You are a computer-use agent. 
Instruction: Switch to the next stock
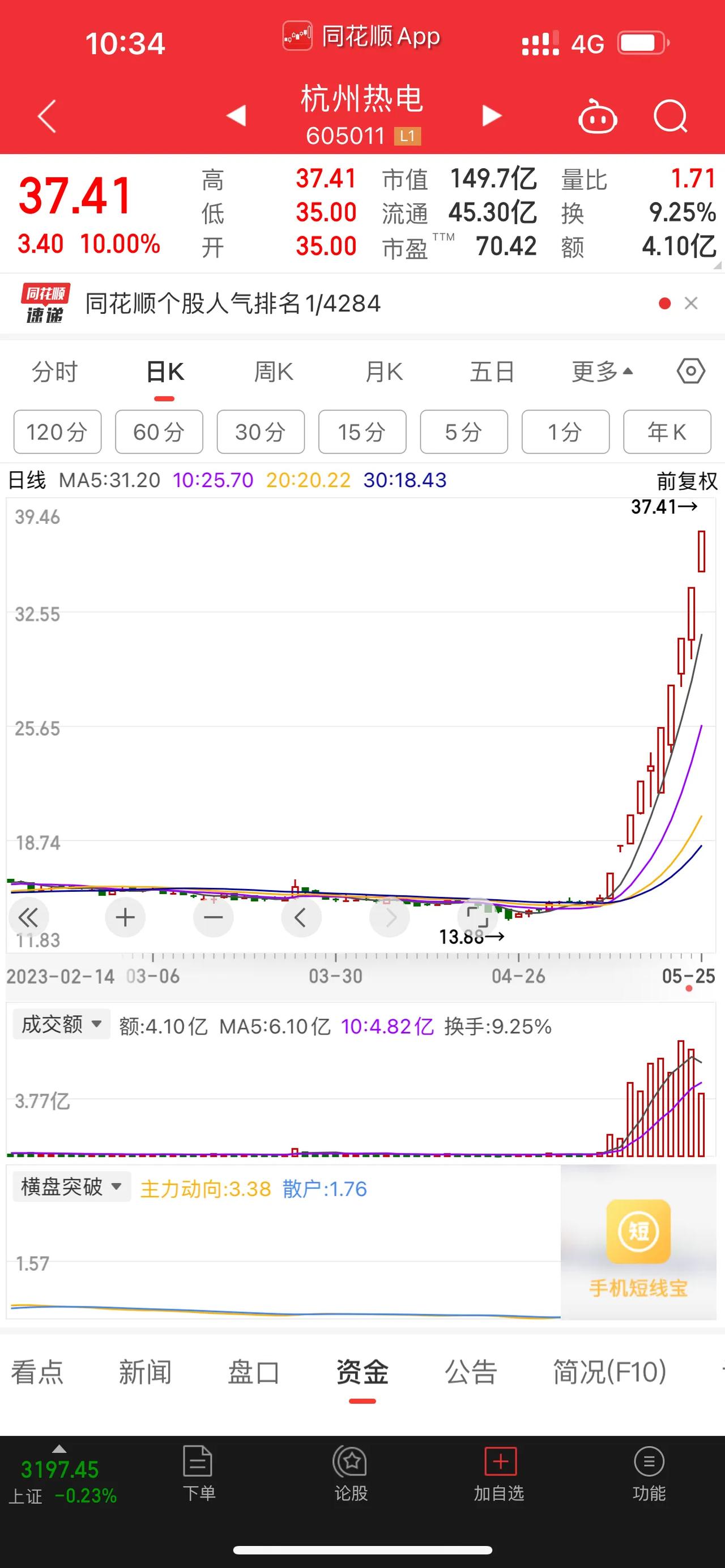click(x=492, y=116)
